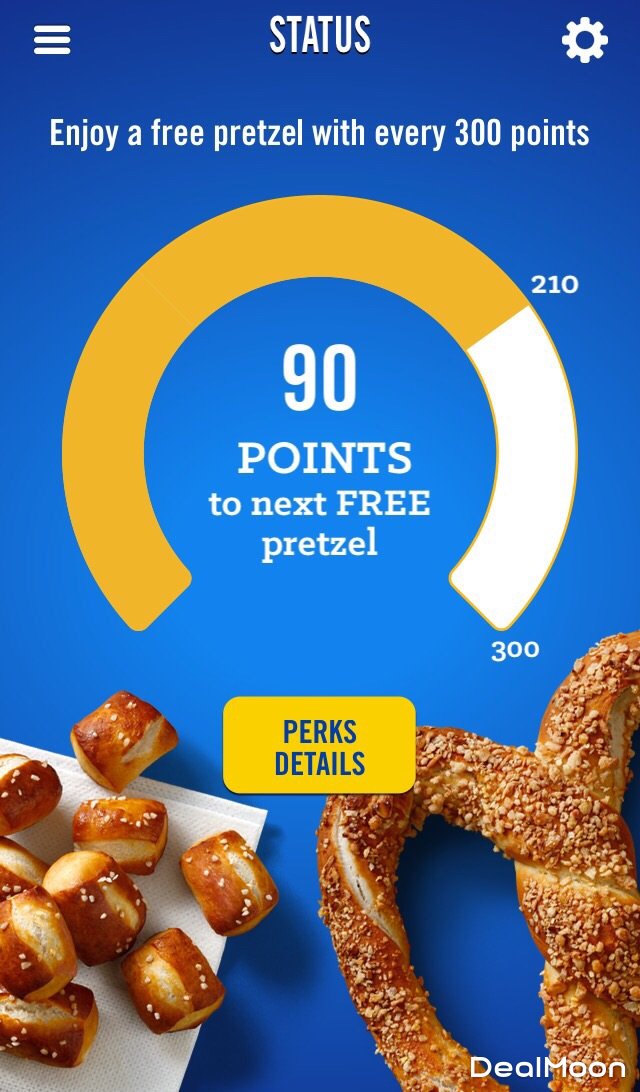Tap the Perks Details button
Viewport: 640px width, 1092px height.
319,745
